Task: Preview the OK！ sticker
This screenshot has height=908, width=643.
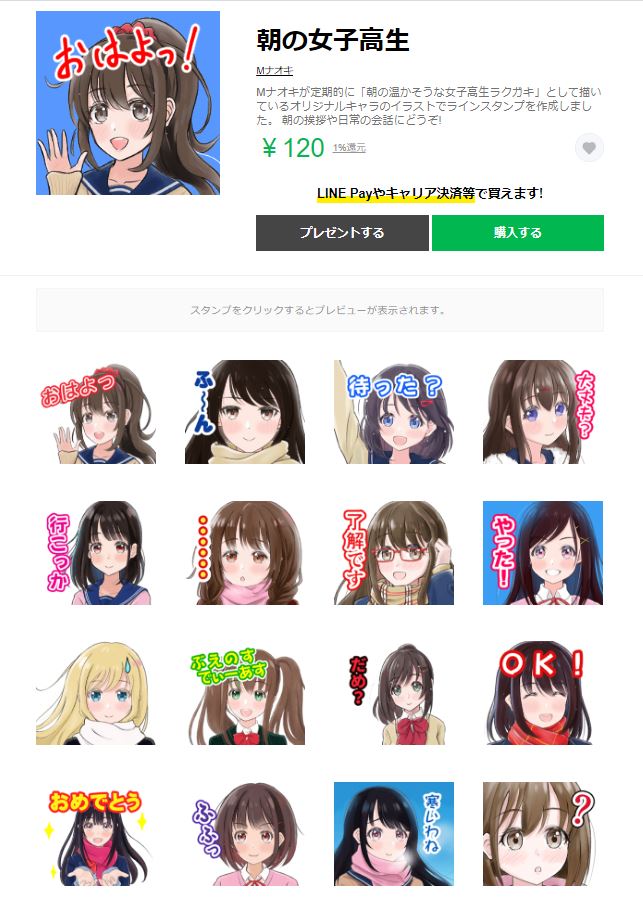Action: (543, 694)
